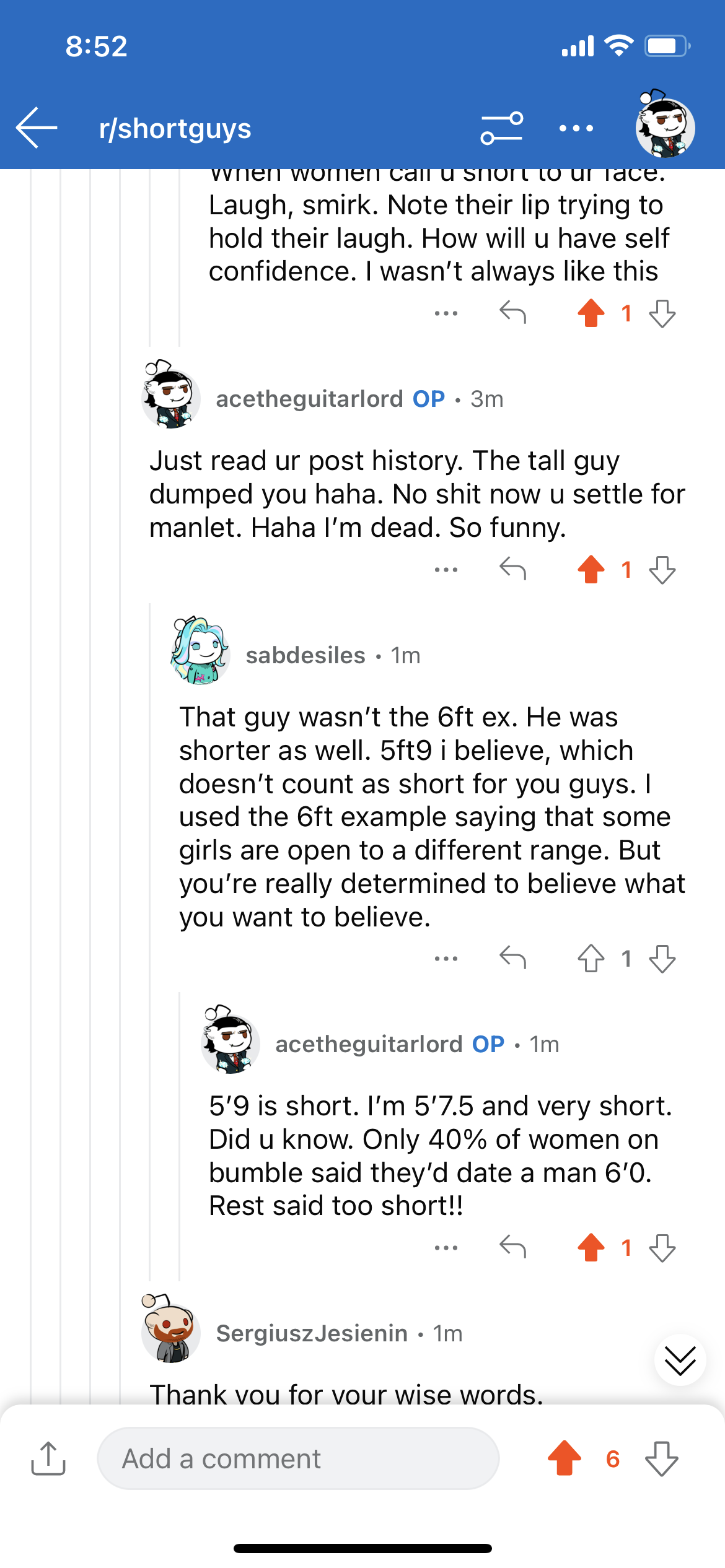Screen dimensions: 725x1568
Task: Reply to sabdesiles' comment
Action: pos(512,958)
